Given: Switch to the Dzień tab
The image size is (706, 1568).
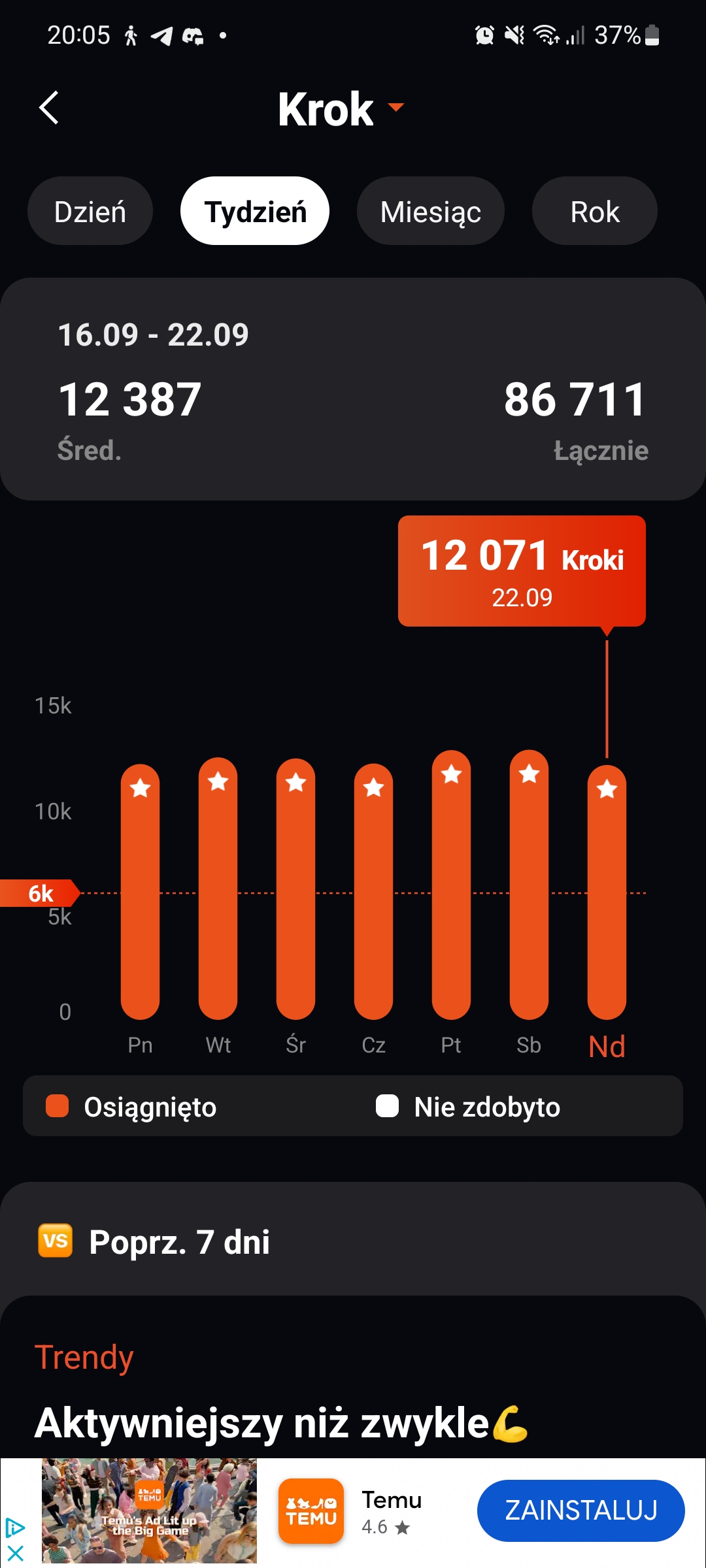Looking at the screenshot, I should 90,212.
